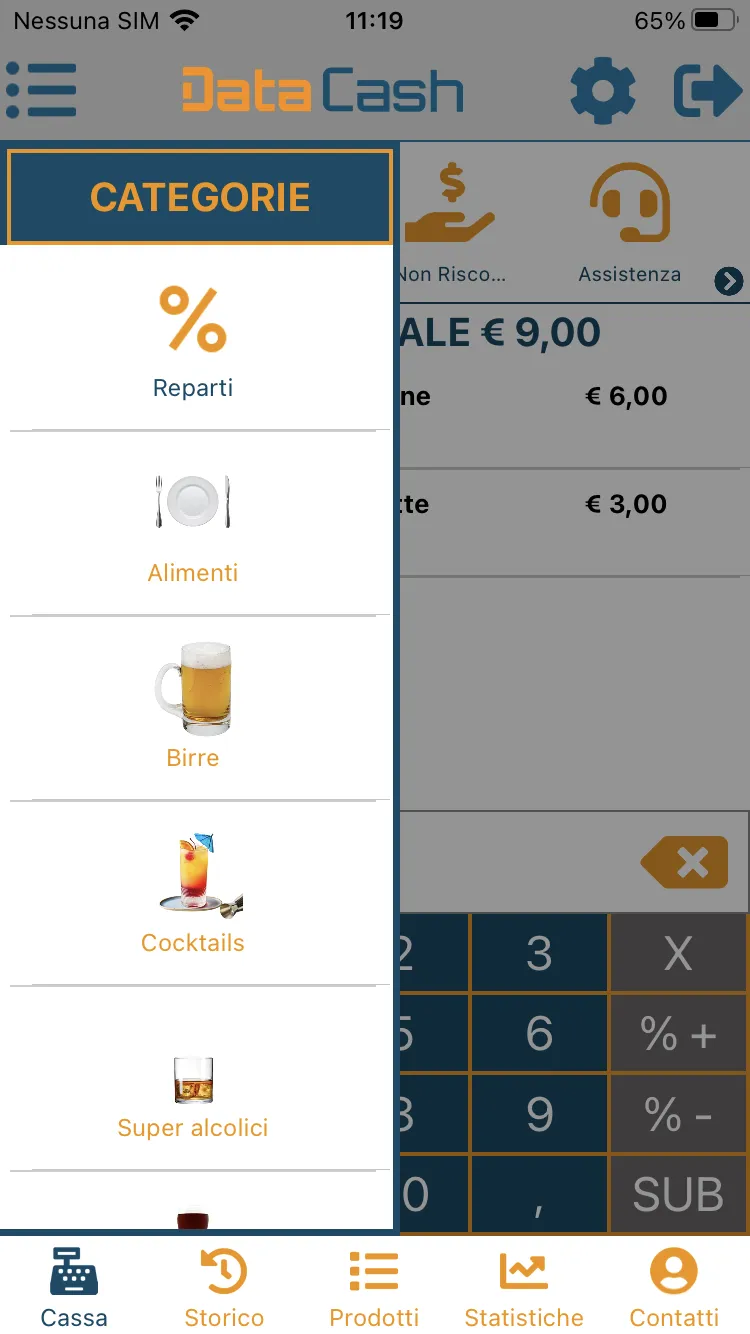Viewport: 750px width, 1334px height.
Task: Open the hamburger list menu
Action: [41, 90]
